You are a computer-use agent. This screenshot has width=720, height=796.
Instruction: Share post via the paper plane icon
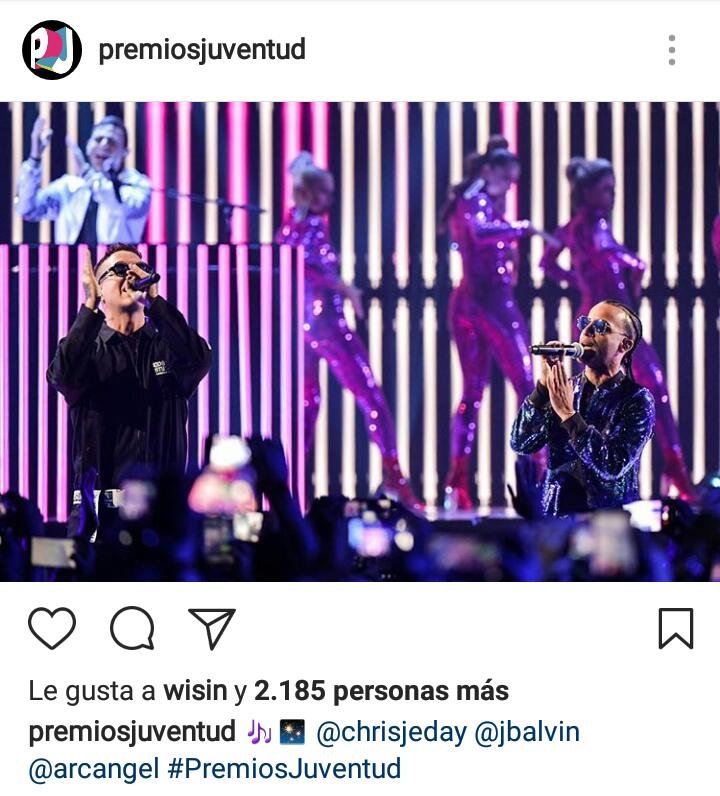(211, 629)
